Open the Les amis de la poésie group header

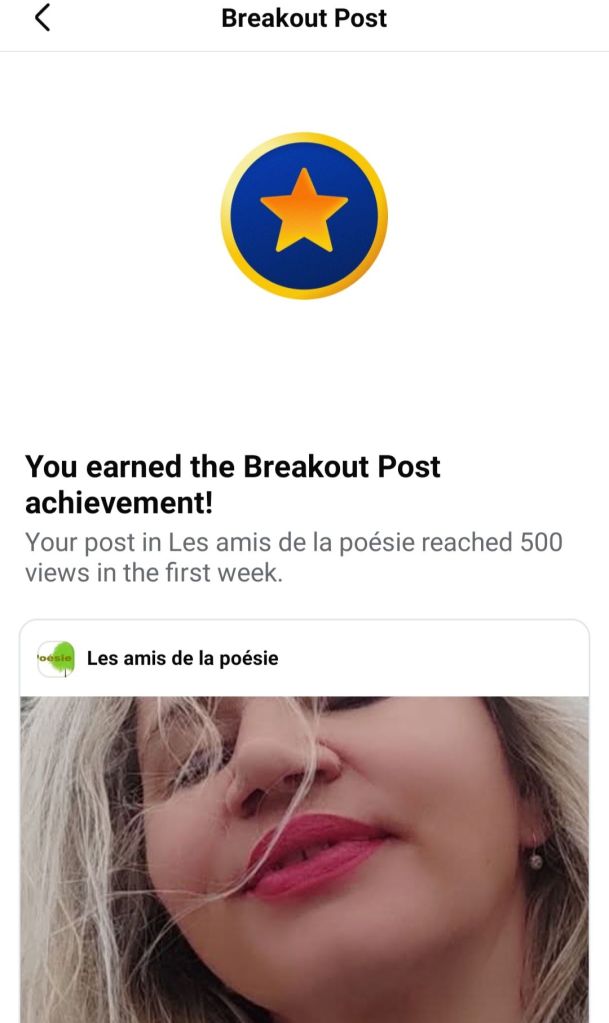point(182,658)
